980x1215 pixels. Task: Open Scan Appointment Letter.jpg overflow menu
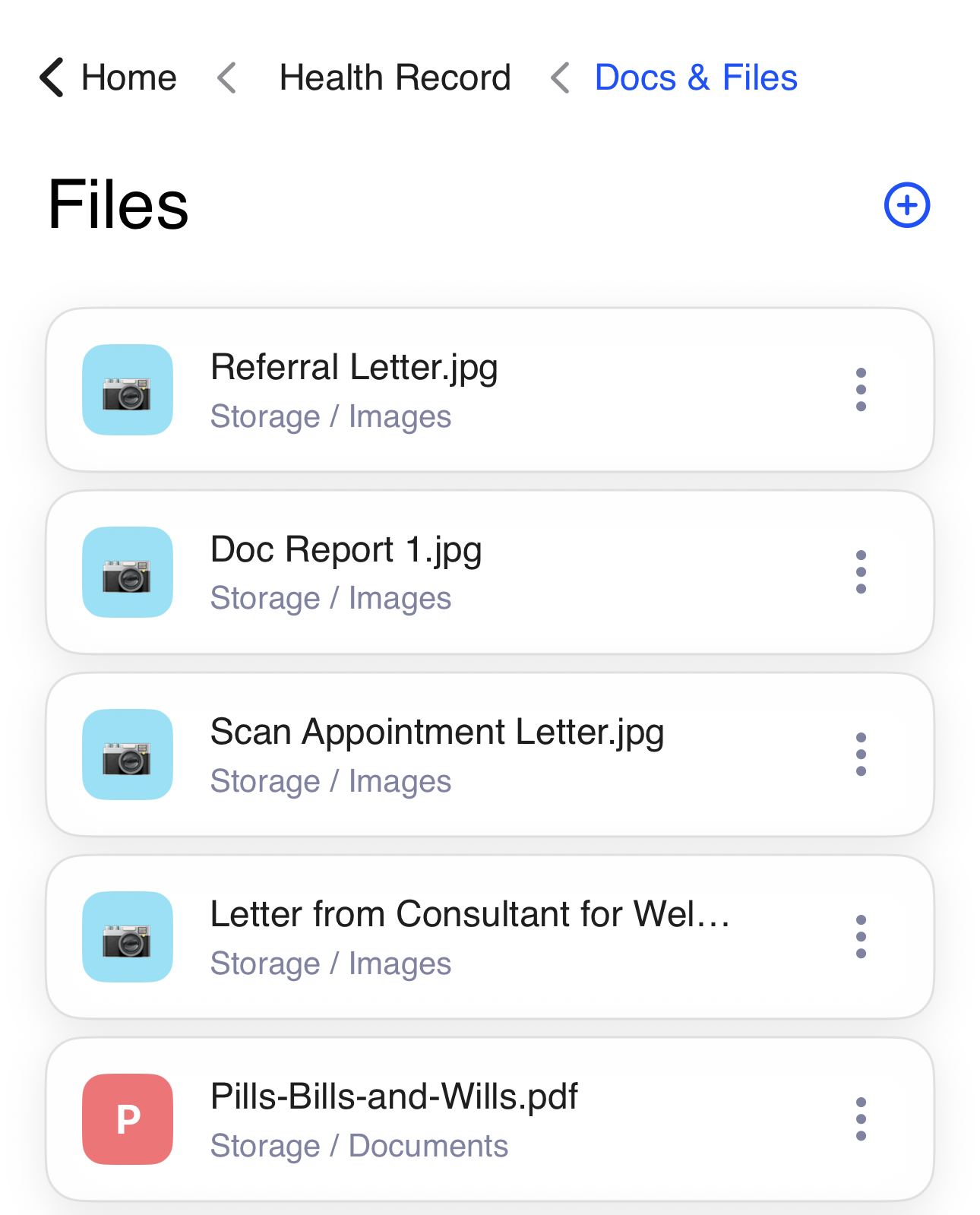point(861,755)
